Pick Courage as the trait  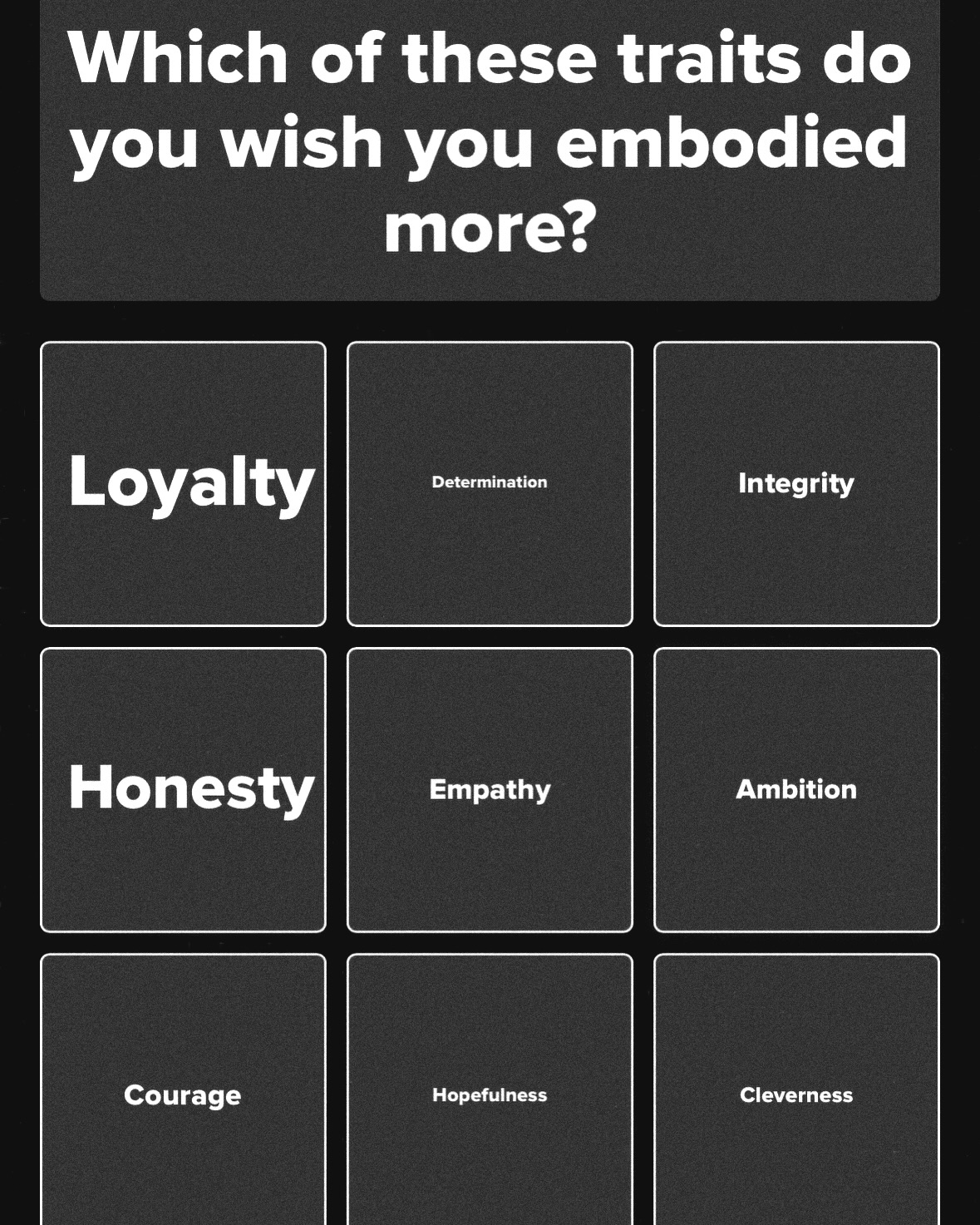pos(183,1094)
